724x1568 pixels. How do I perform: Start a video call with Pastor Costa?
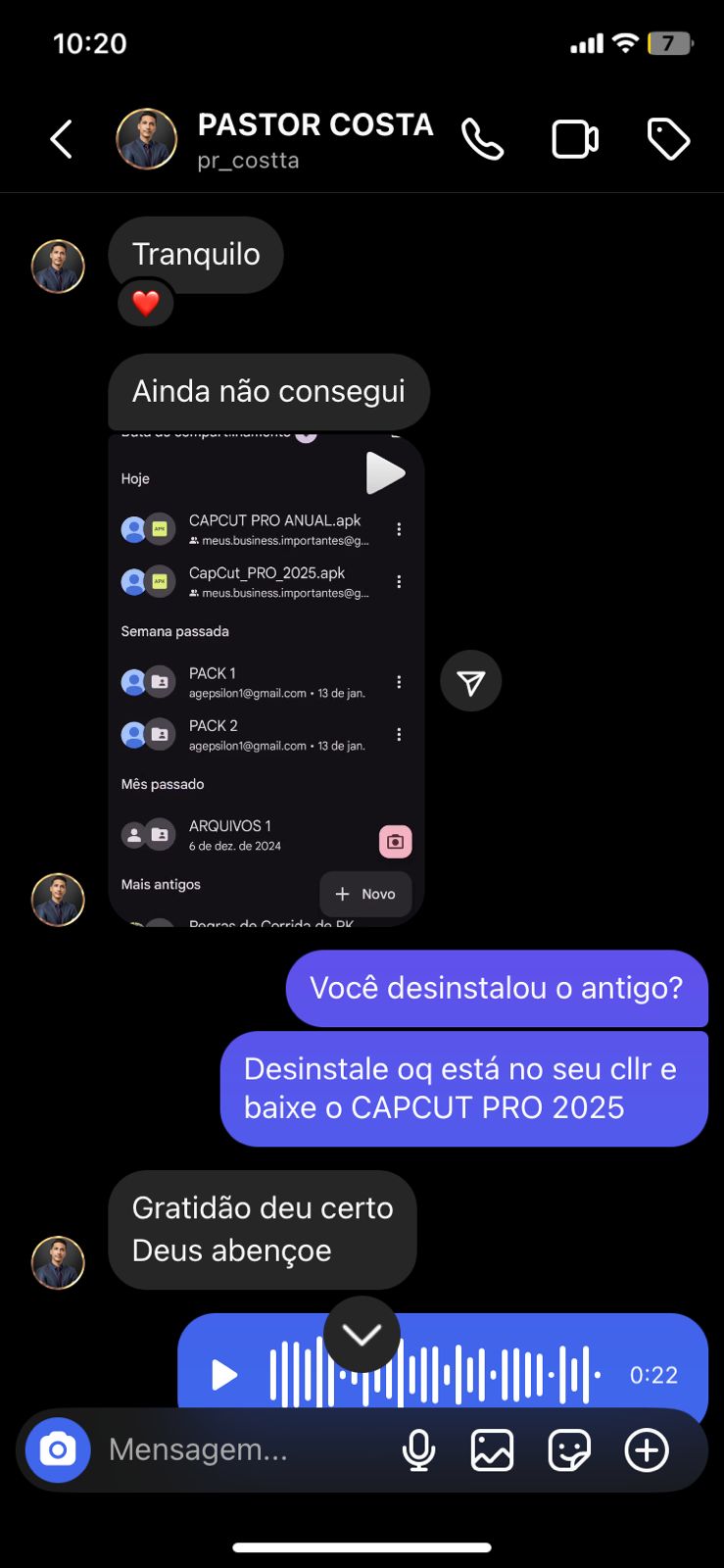[x=575, y=139]
